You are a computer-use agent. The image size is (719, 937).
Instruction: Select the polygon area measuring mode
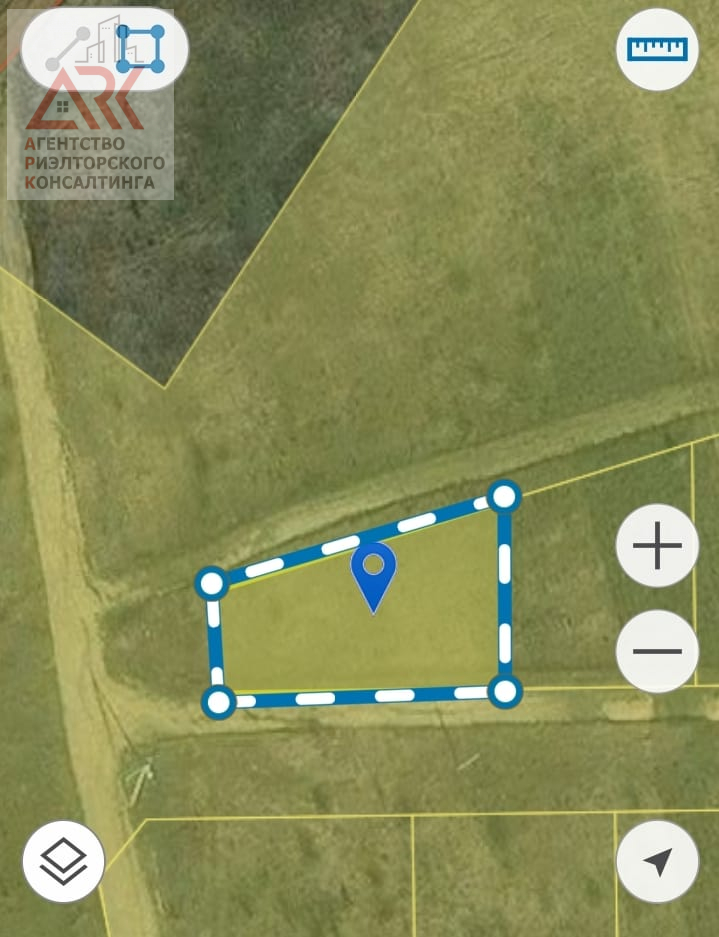(140, 49)
